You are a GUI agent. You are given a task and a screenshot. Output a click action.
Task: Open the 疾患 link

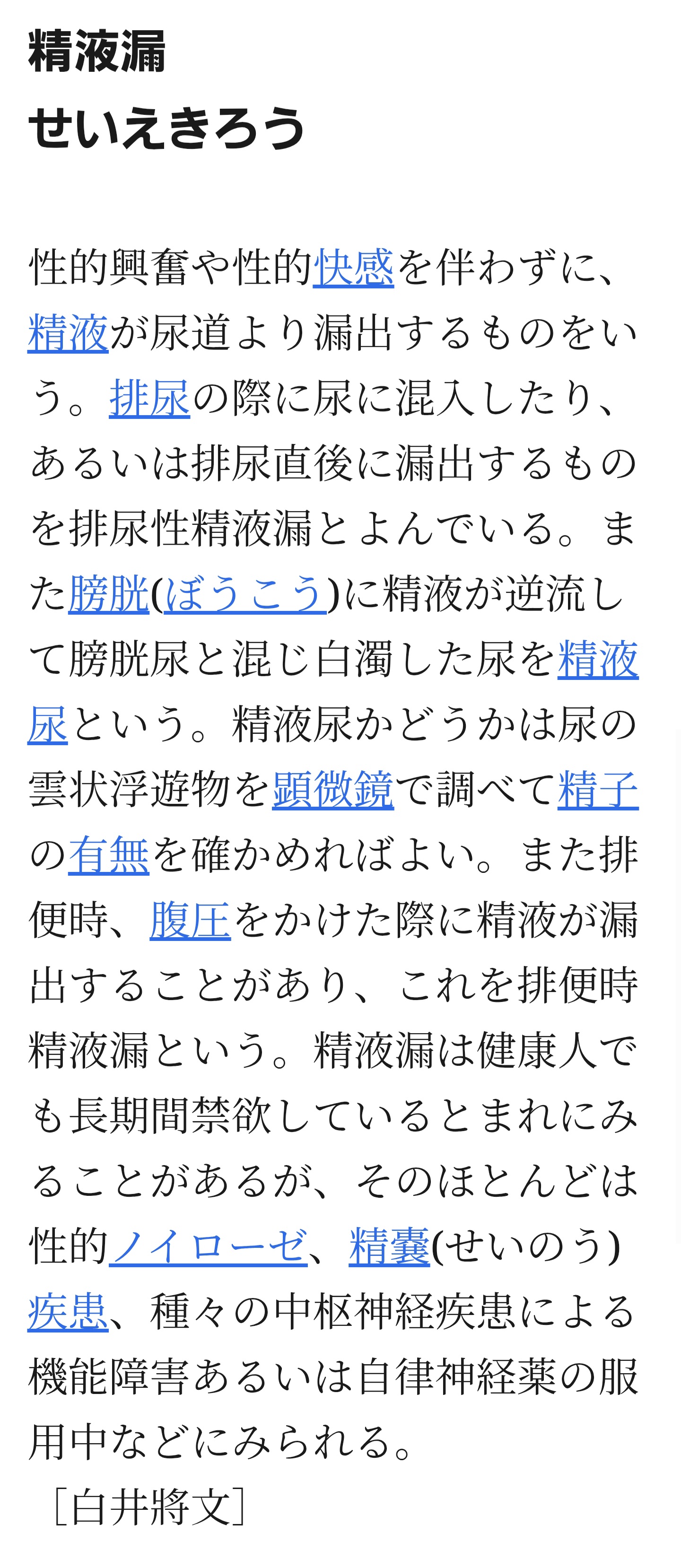click(x=68, y=1312)
